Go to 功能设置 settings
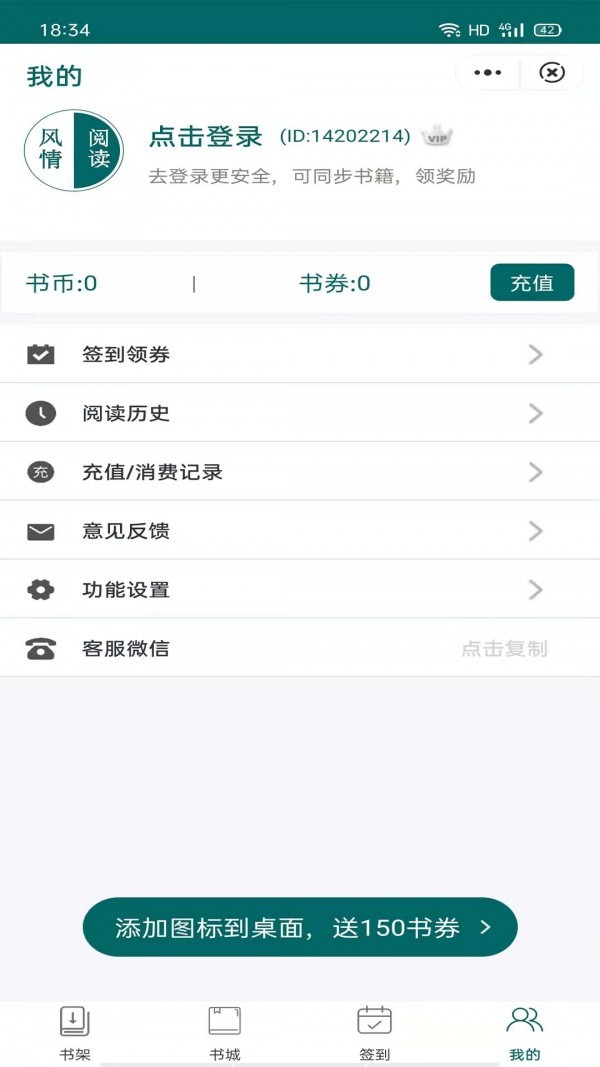This screenshot has width=600, height=1067. click(300, 590)
